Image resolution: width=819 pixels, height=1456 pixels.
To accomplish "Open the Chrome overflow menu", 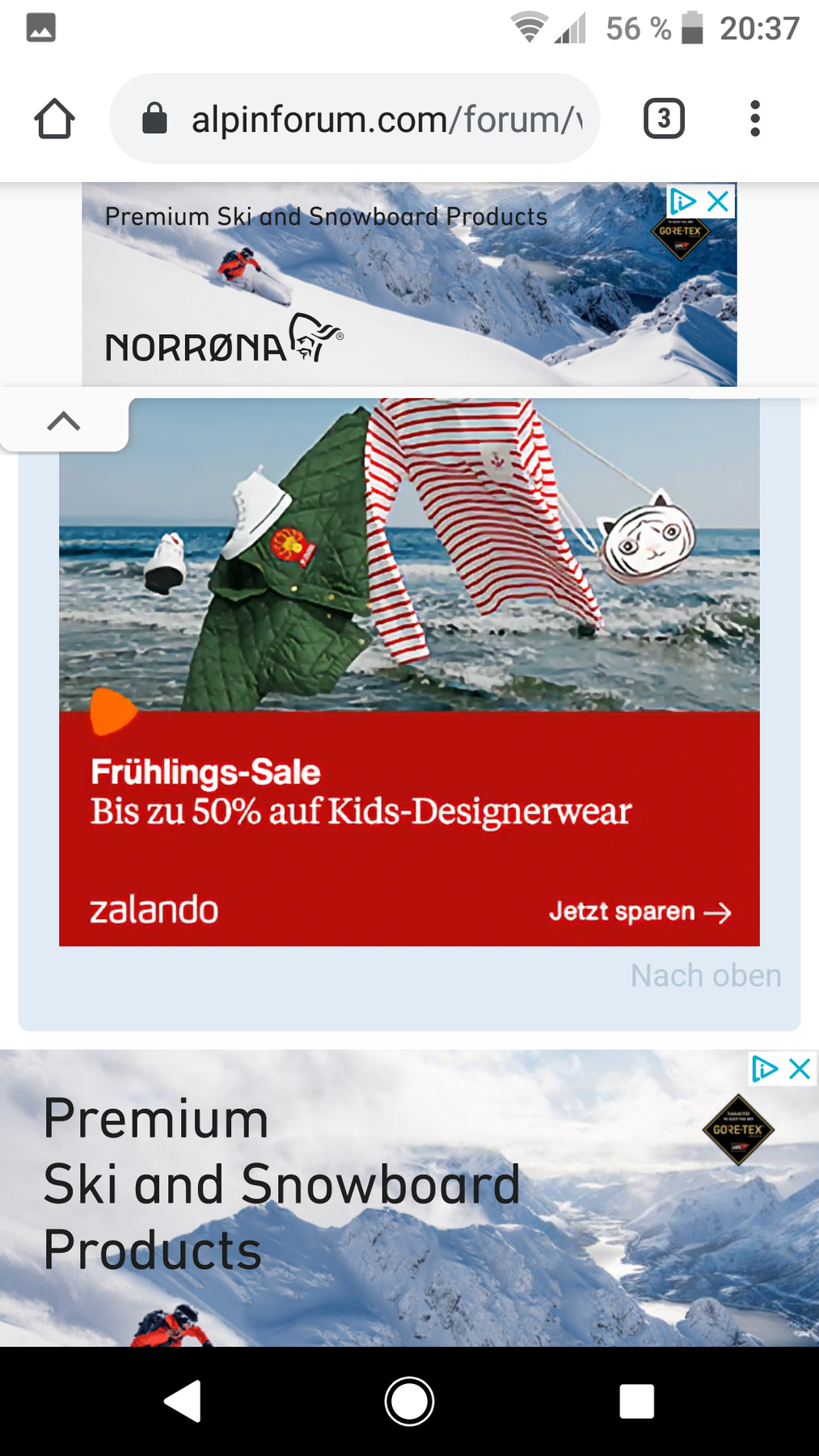I will [754, 119].
